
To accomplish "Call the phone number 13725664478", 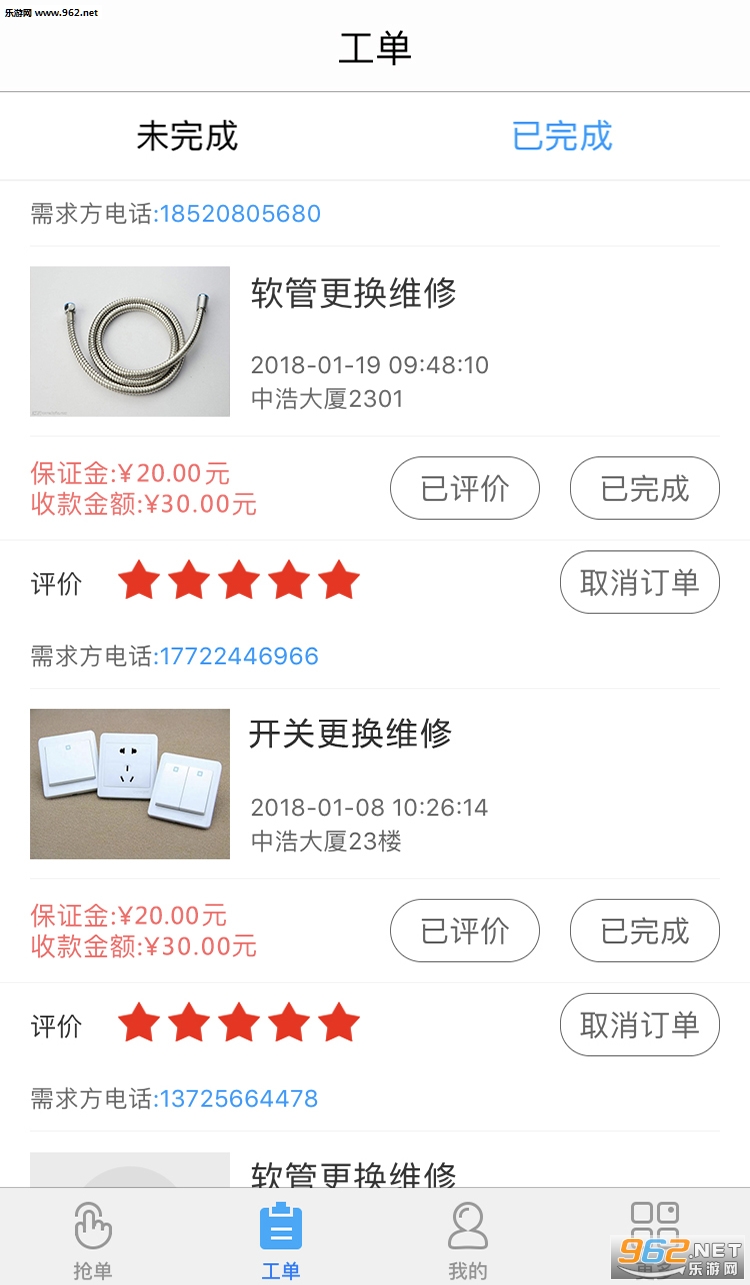I will tap(239, 1099).
